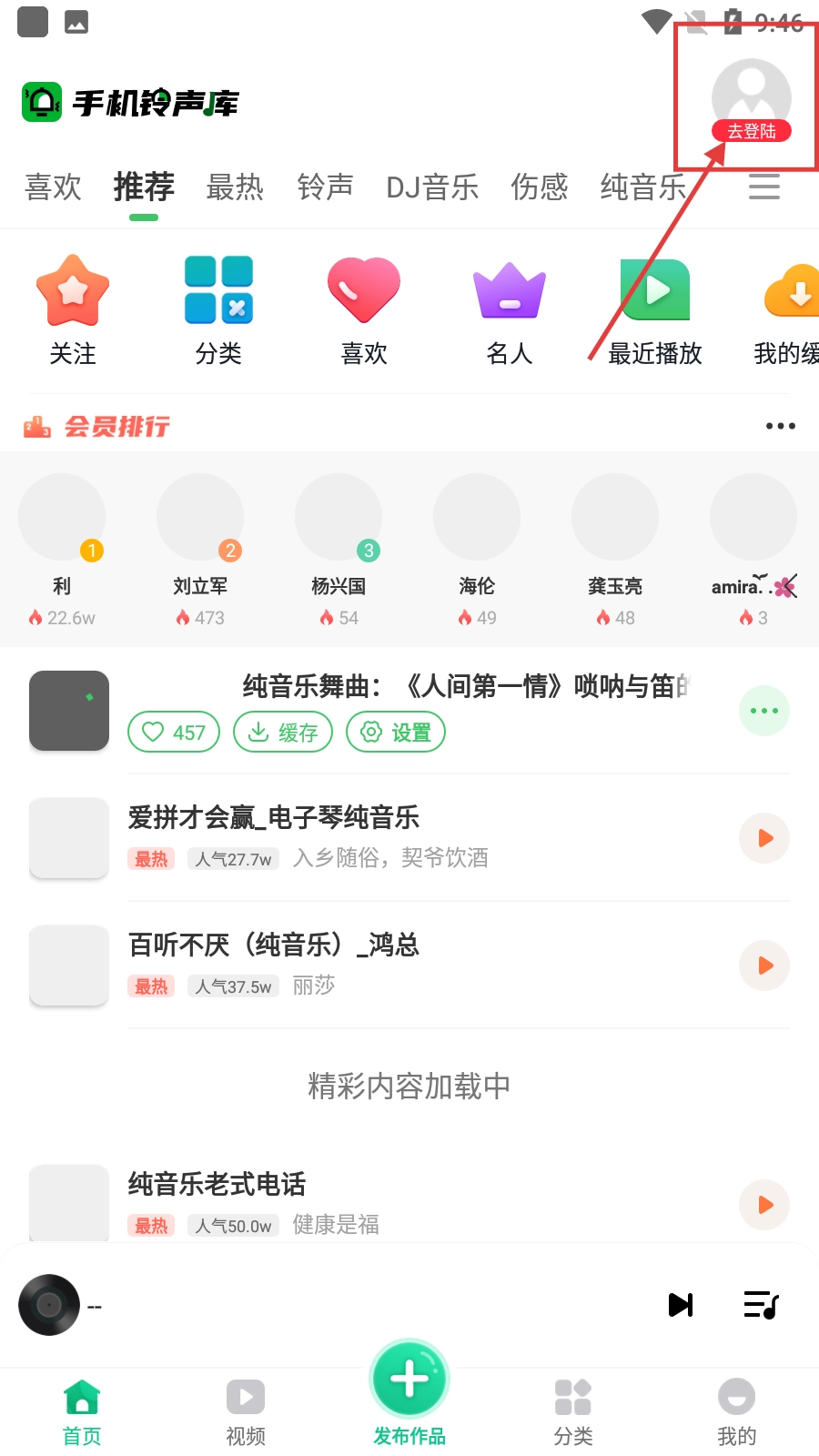Switch to the 视频 tab

tap(246, 1410)
